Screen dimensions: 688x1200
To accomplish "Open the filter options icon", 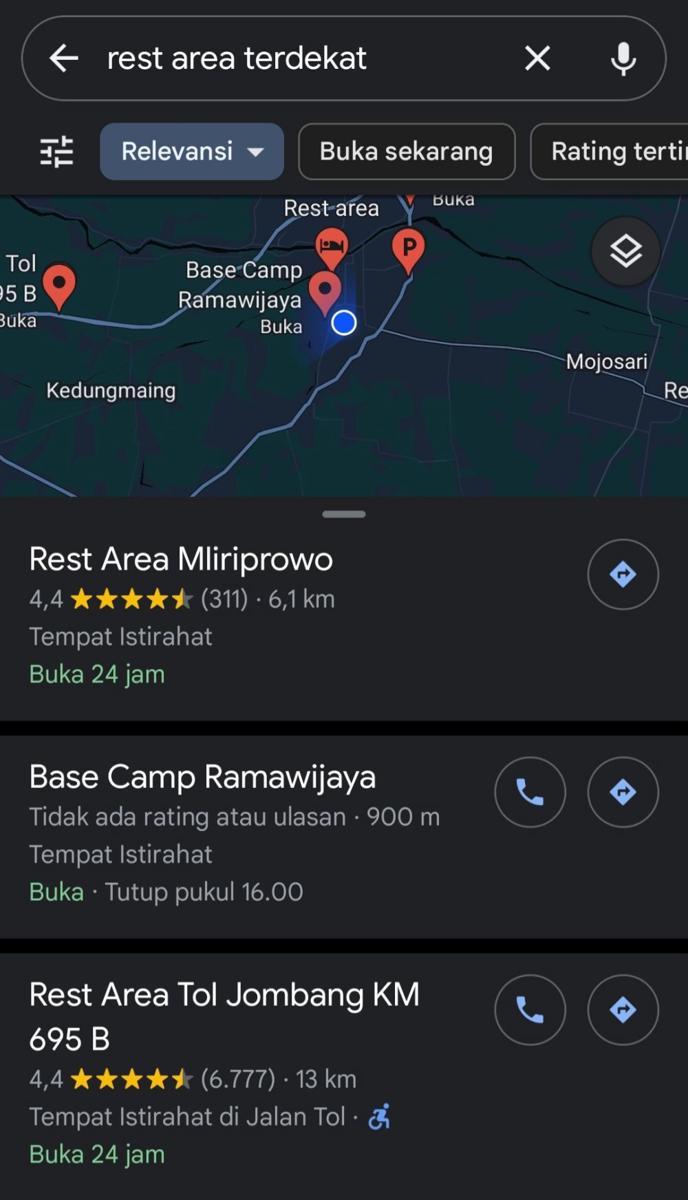I will [x=57, y=152].
